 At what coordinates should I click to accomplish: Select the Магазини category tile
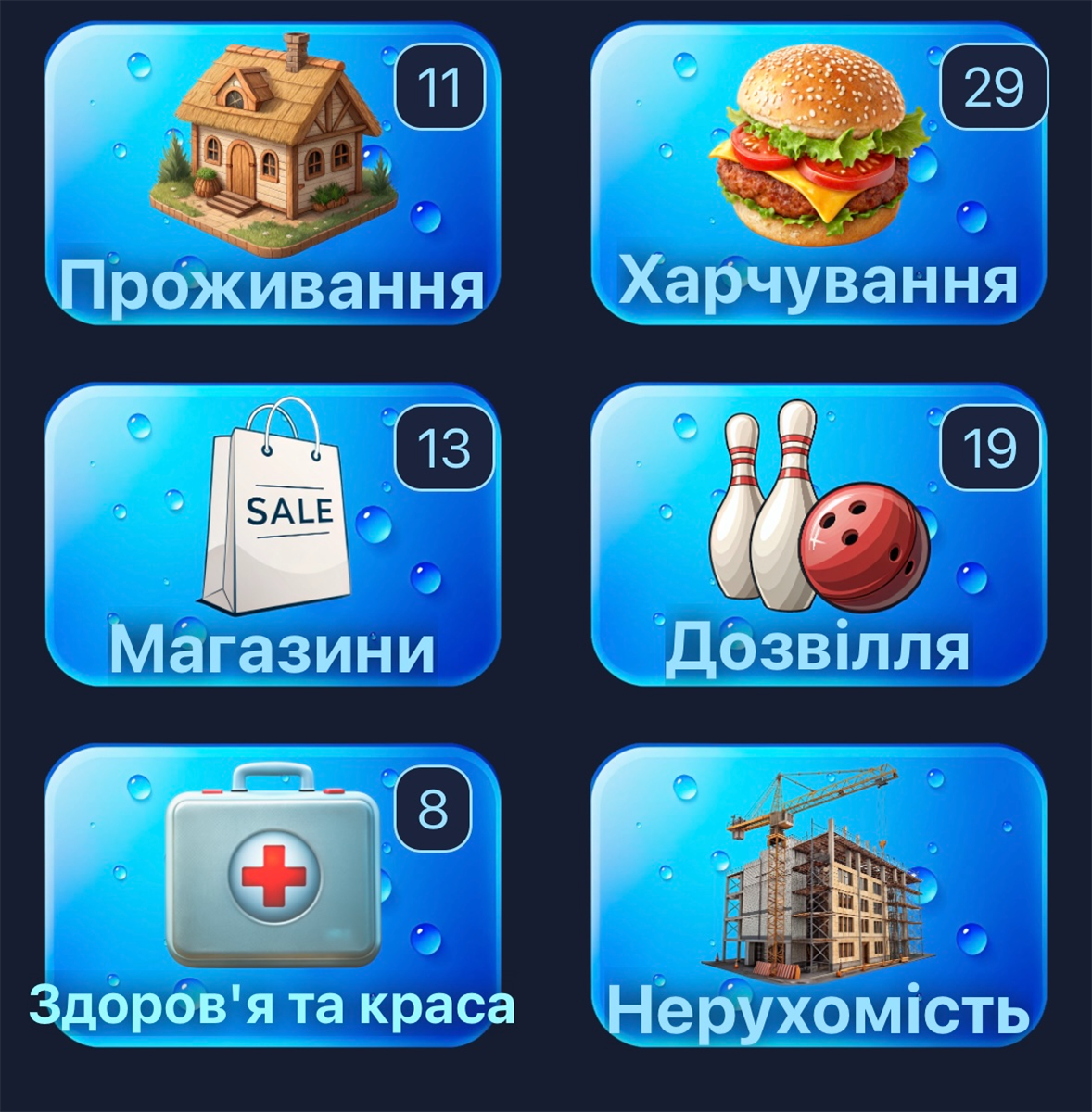(273, 535)
